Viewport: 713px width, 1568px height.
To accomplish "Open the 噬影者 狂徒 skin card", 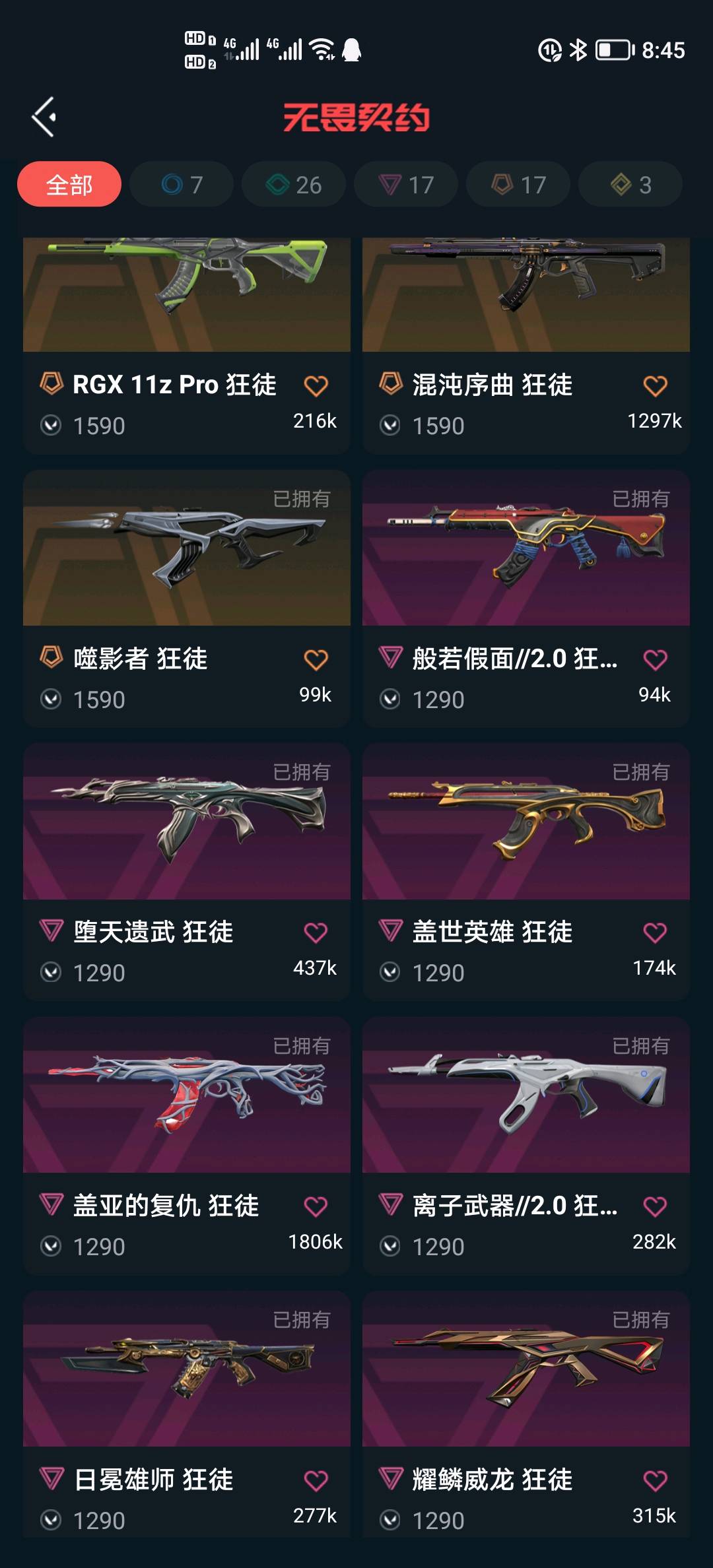I will 187,599.
